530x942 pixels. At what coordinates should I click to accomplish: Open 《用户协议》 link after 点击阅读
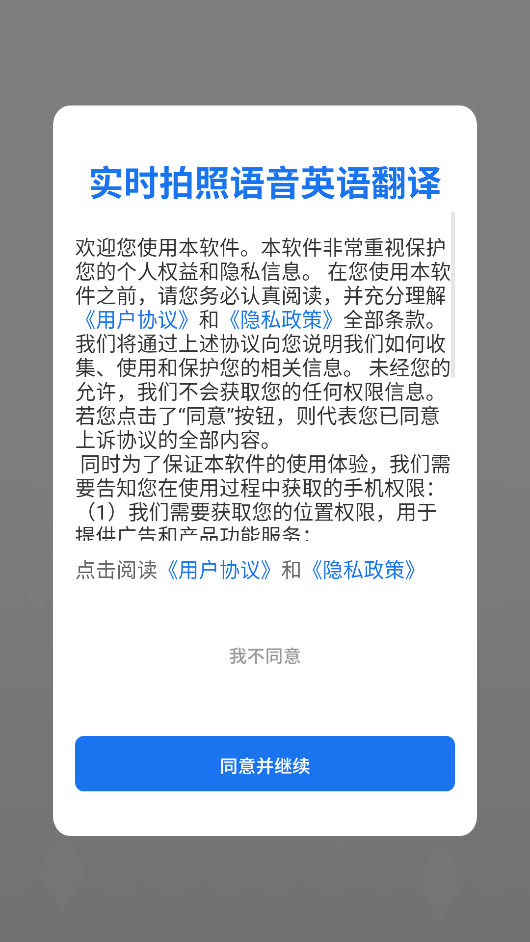coord(219,570)
